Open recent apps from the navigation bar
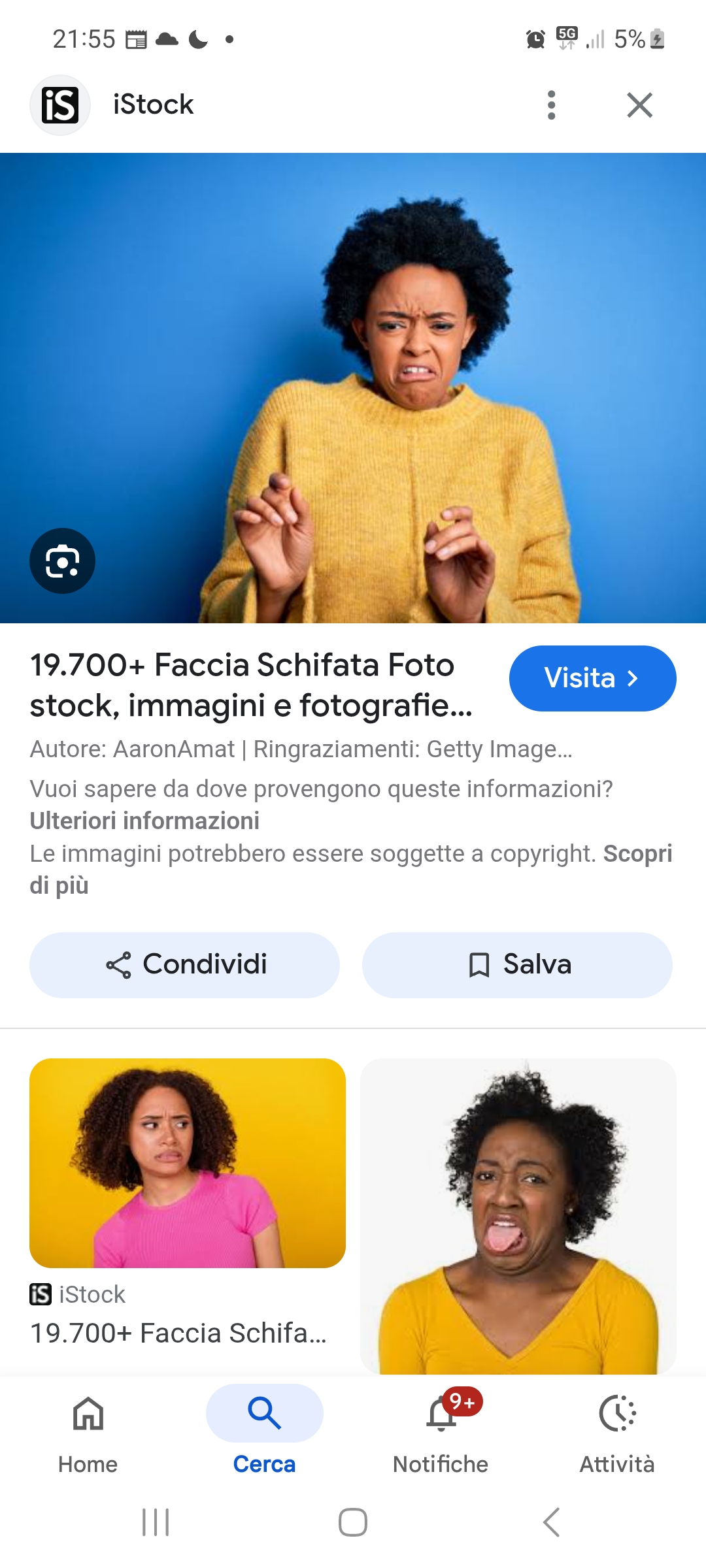 click(x=156, y=1522)
